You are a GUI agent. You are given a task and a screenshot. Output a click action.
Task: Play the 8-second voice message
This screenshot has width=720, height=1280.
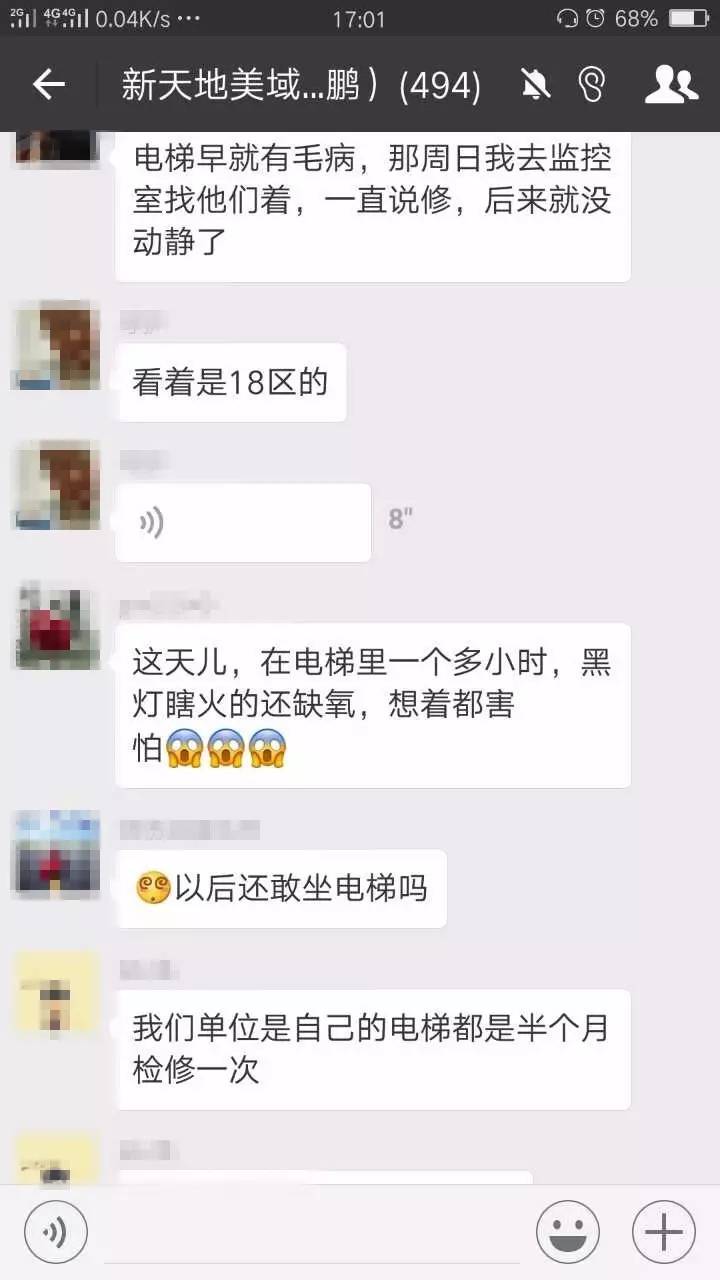243,522
